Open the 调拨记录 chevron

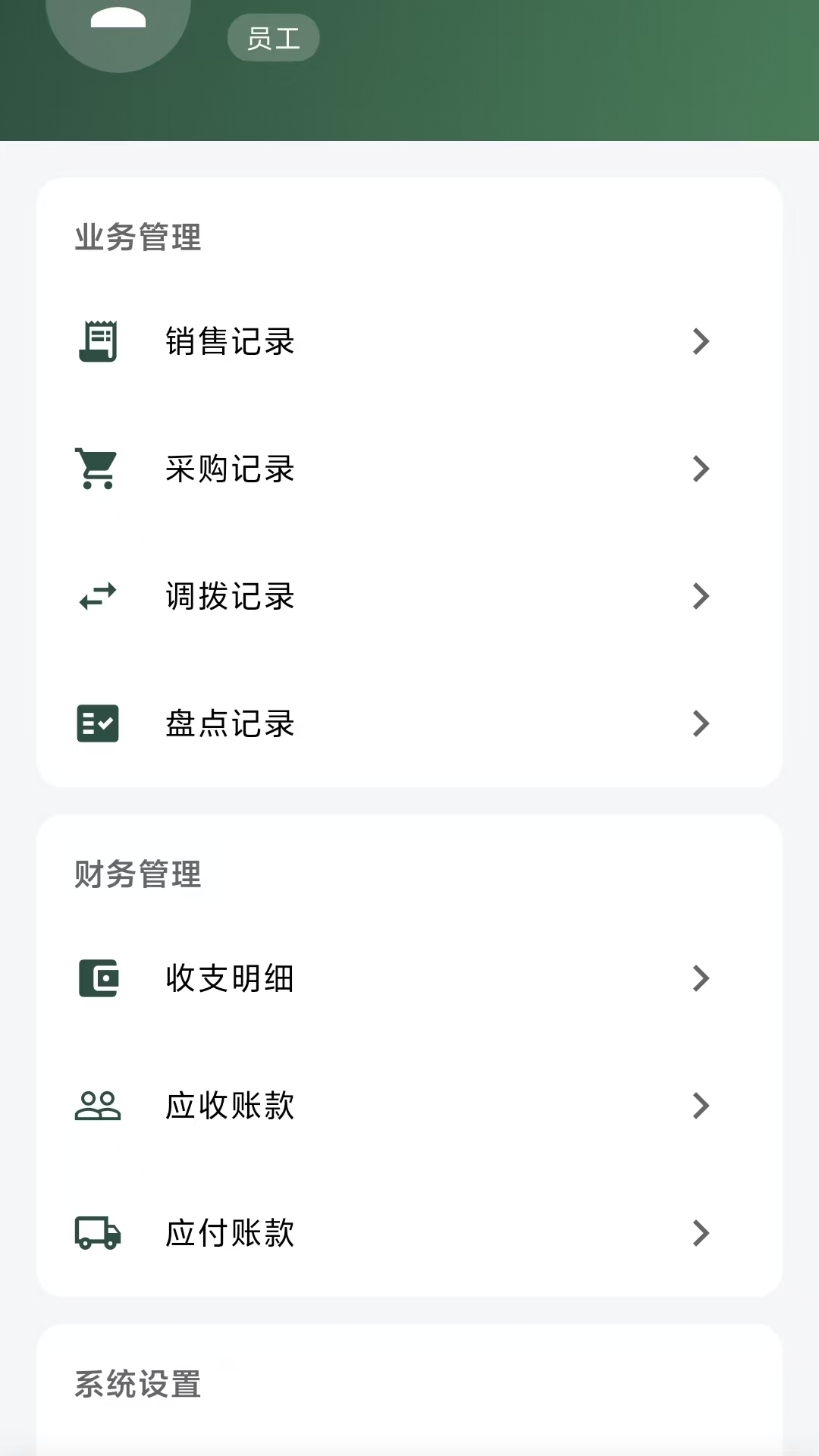tap(700, 597)
